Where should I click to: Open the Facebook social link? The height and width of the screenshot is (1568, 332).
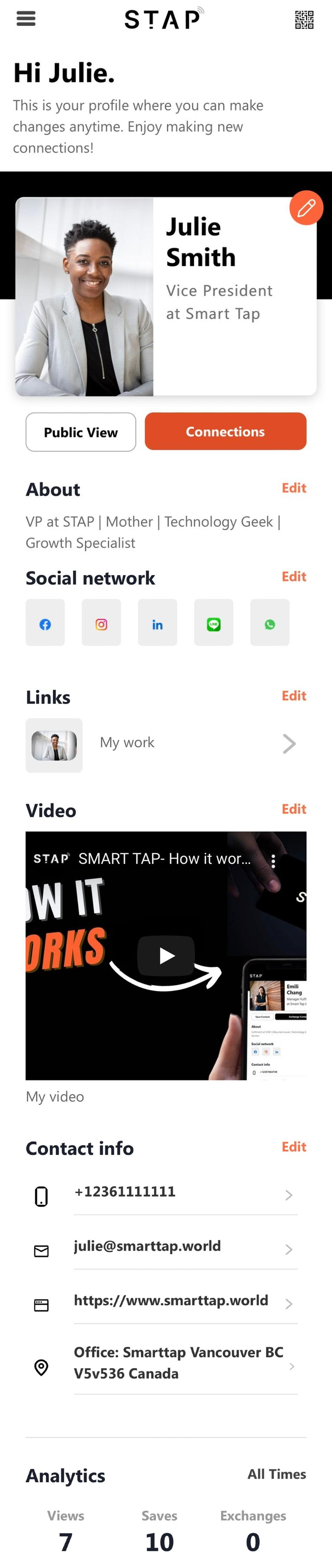coord(45,623)
